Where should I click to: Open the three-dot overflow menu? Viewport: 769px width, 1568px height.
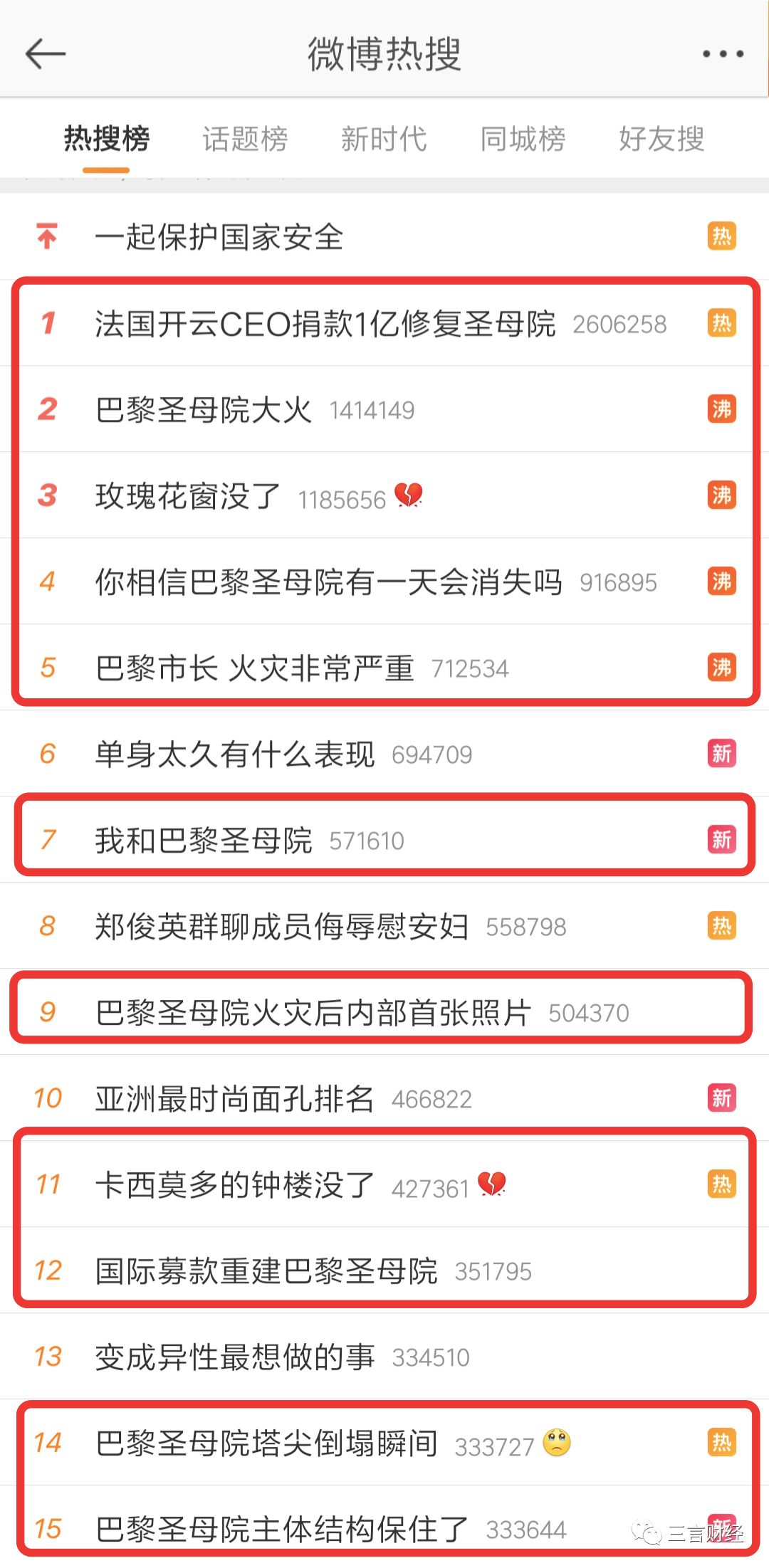pyautogui.click(x=722, y=54)
